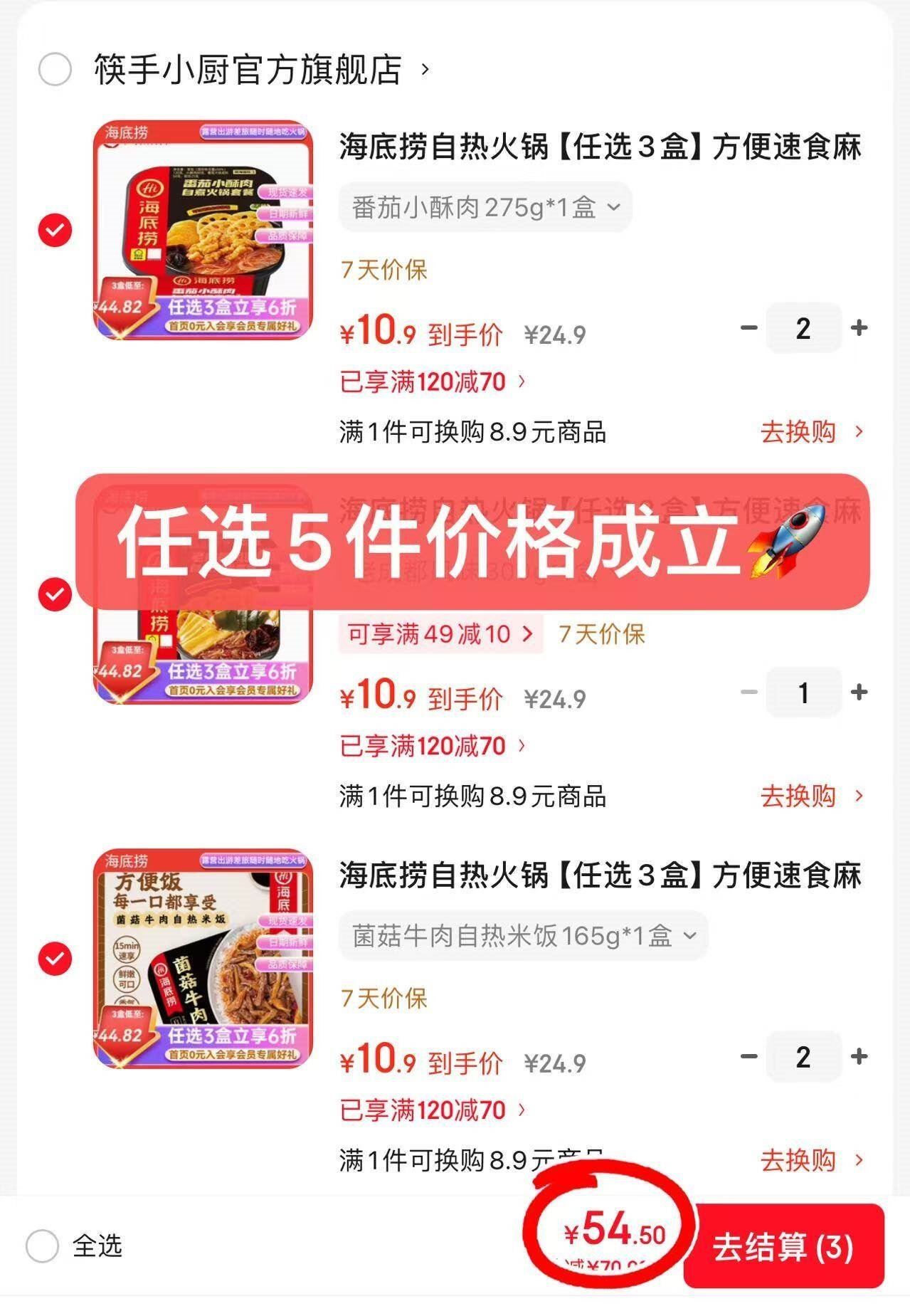Expand the 菌菇牛肉自热米饭 165g*1盒 variant picker
Screen dimensions: 910x1316
524,936
